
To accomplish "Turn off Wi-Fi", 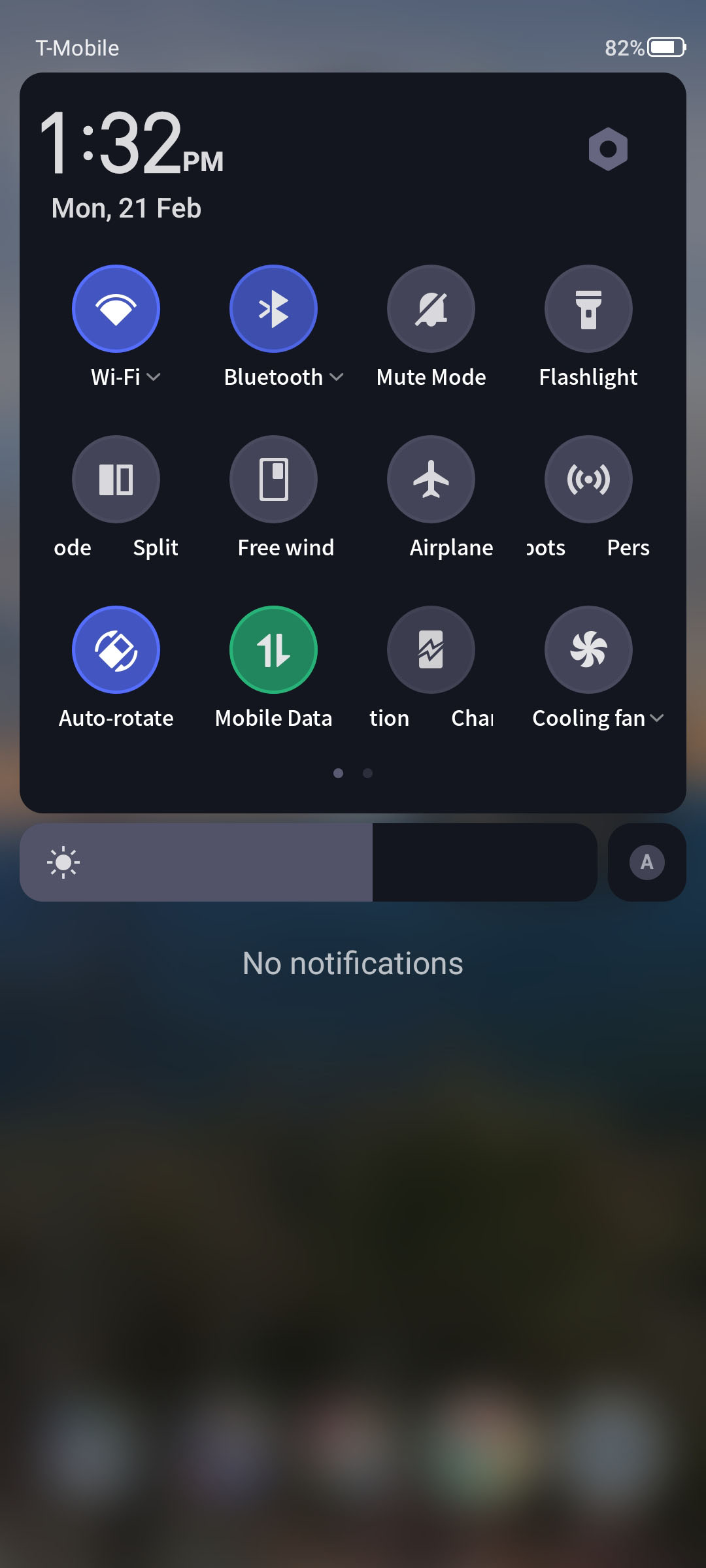I will 116,308.
